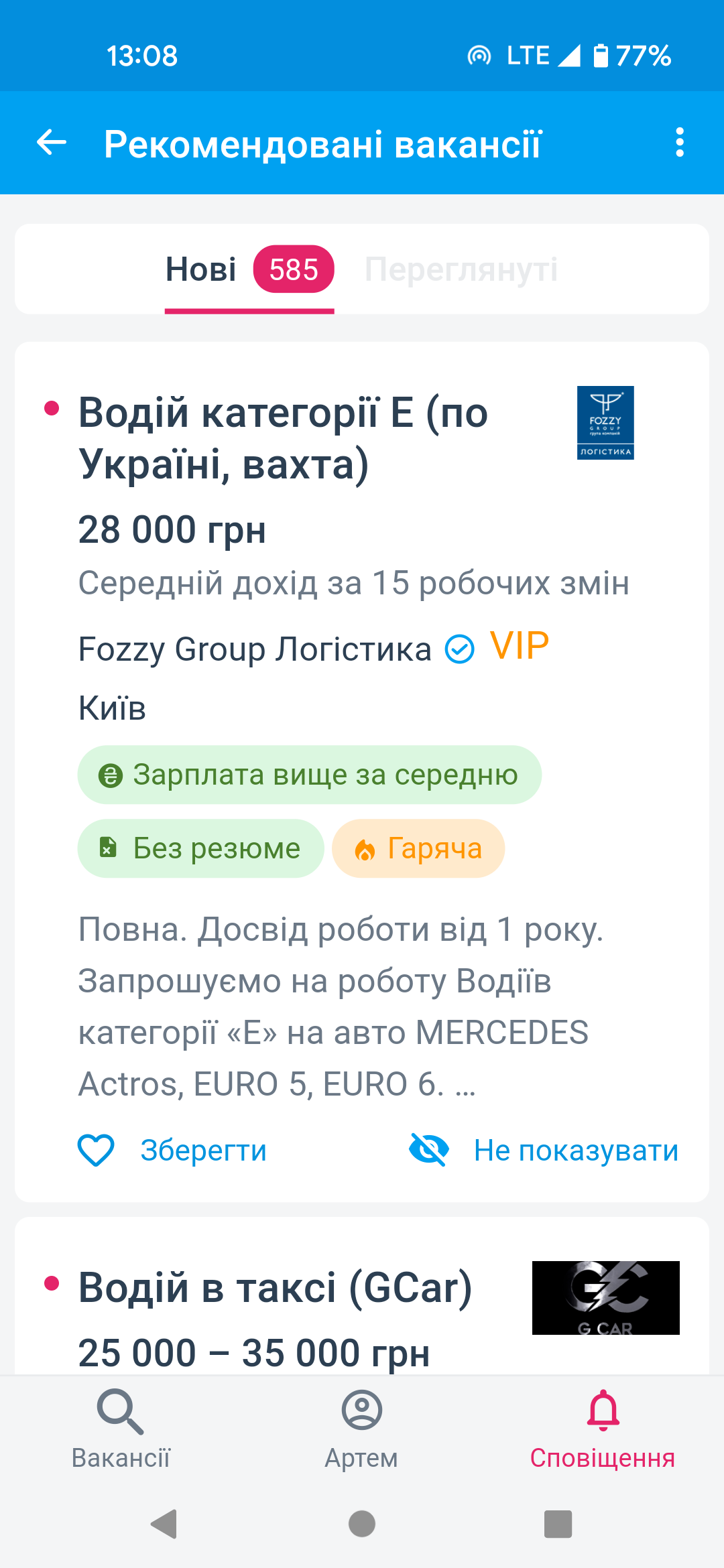Open the search Вакансії icon
This screenshot has height=1568, width=724.
(x=119, y=1411)
